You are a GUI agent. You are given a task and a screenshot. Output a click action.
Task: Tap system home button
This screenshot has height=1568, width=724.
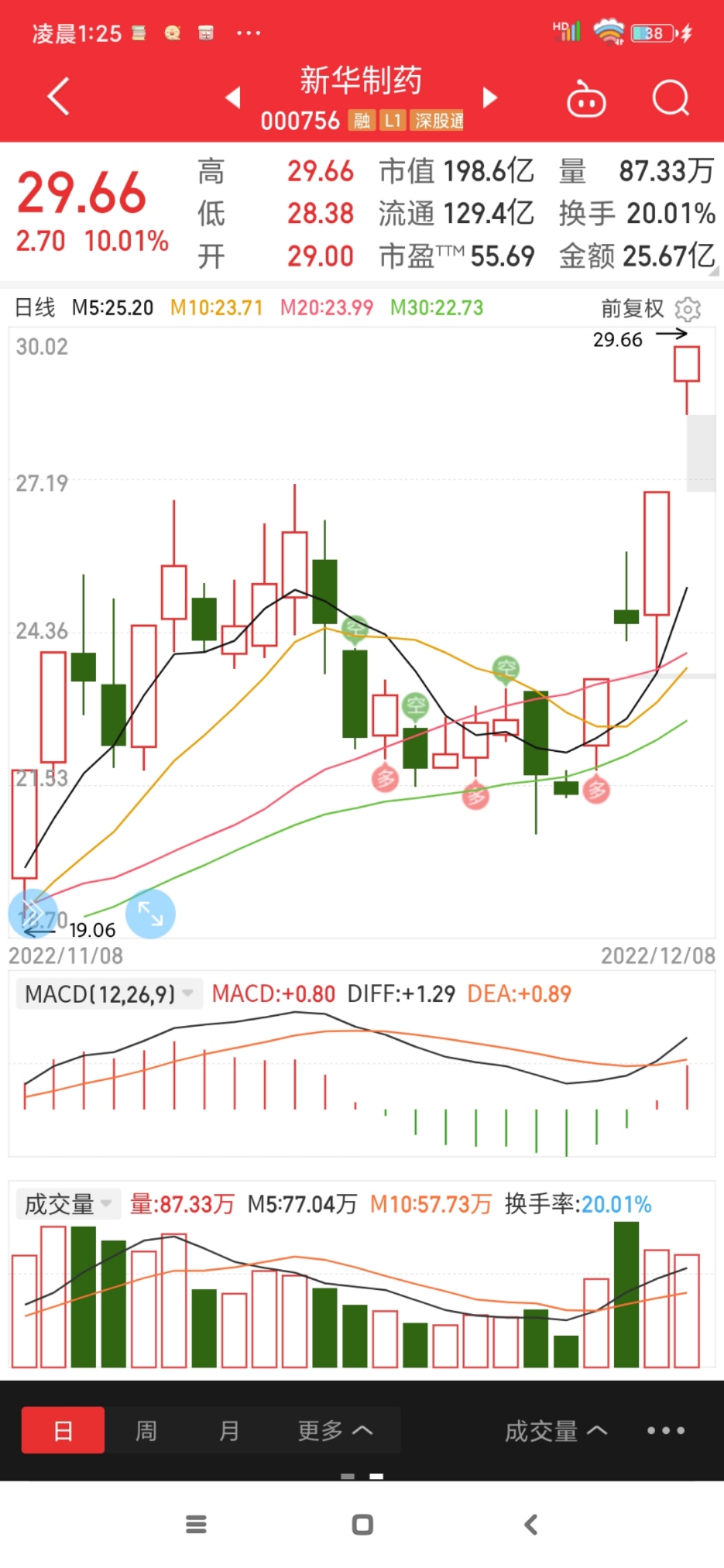click(363, 1525)
